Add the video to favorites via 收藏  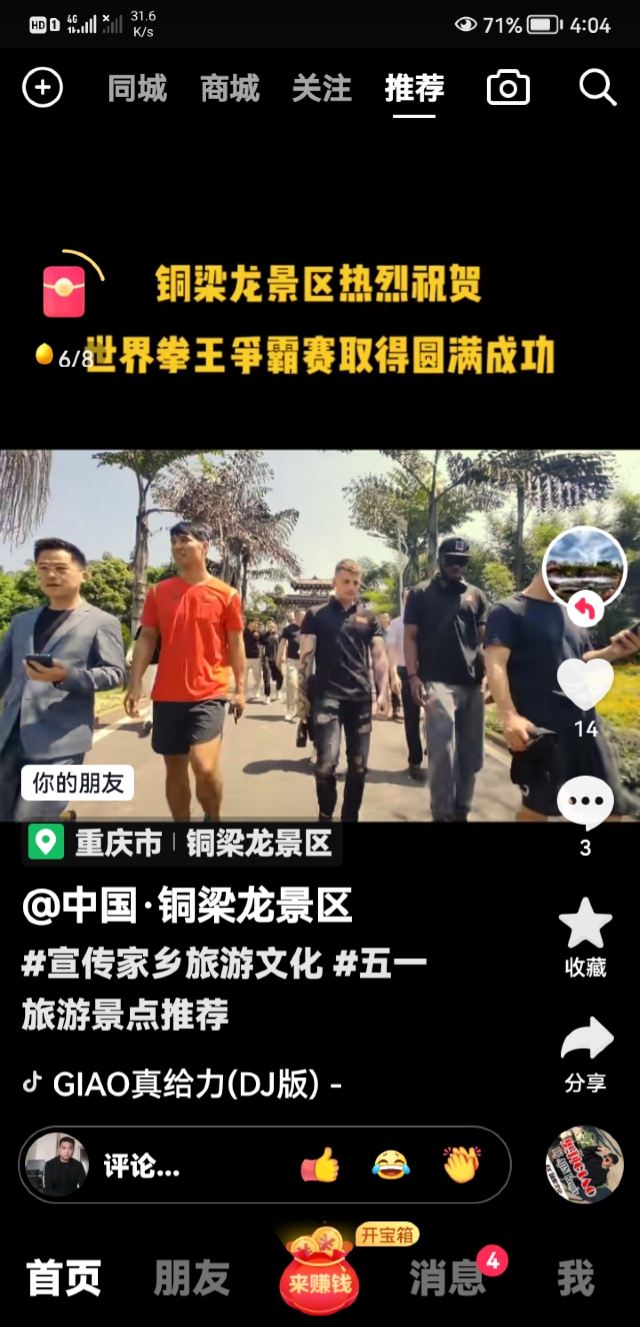pyautogui.click(x=585, y=937)
